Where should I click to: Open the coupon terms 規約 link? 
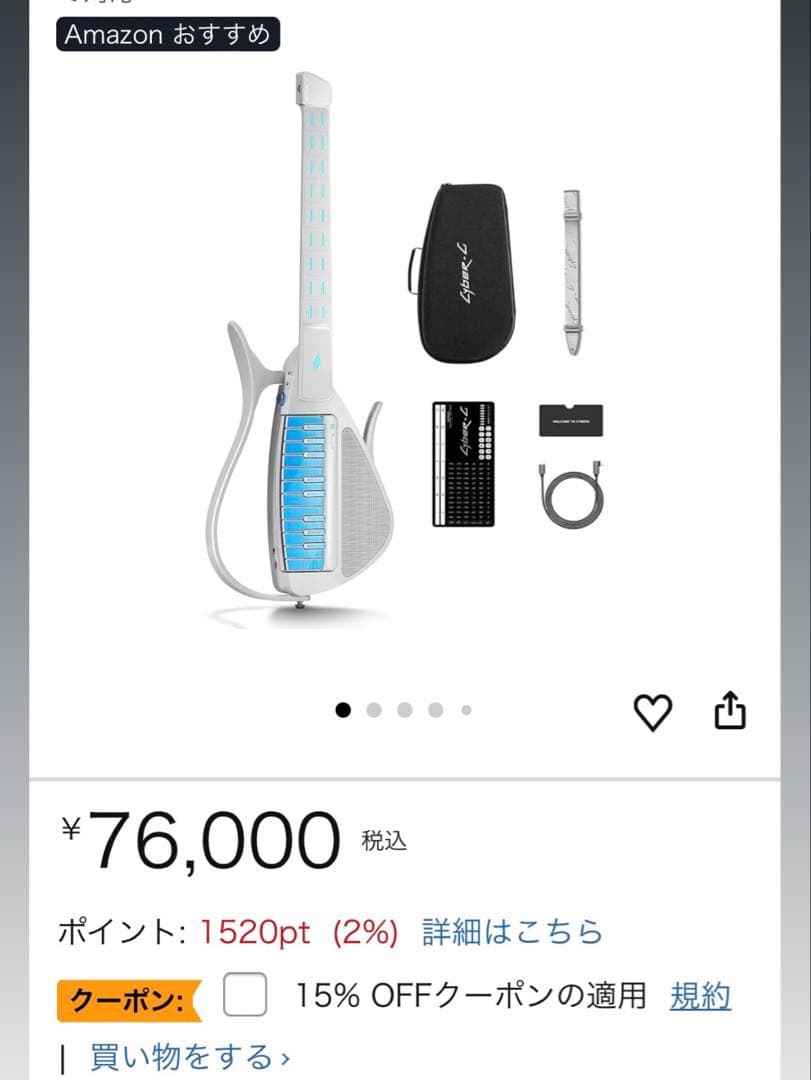point(700,996)
